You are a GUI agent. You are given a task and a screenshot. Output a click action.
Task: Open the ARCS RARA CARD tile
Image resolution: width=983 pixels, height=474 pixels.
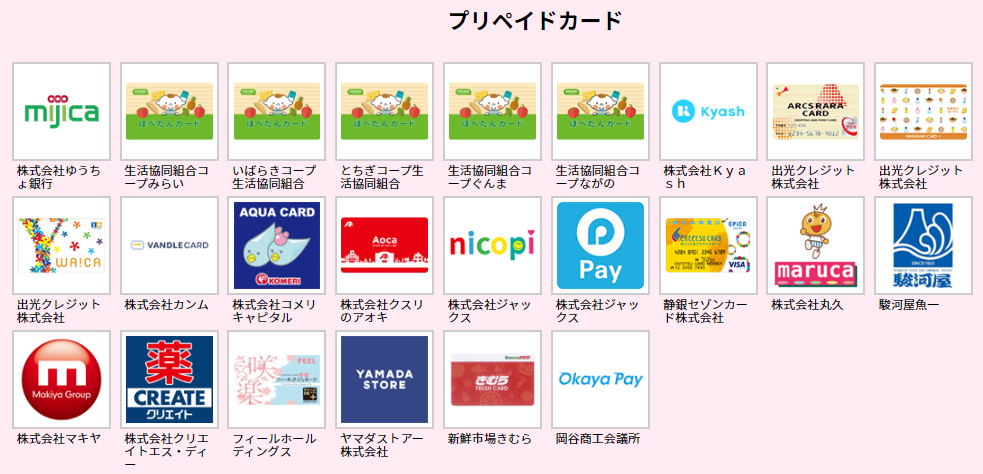[816, 111]
